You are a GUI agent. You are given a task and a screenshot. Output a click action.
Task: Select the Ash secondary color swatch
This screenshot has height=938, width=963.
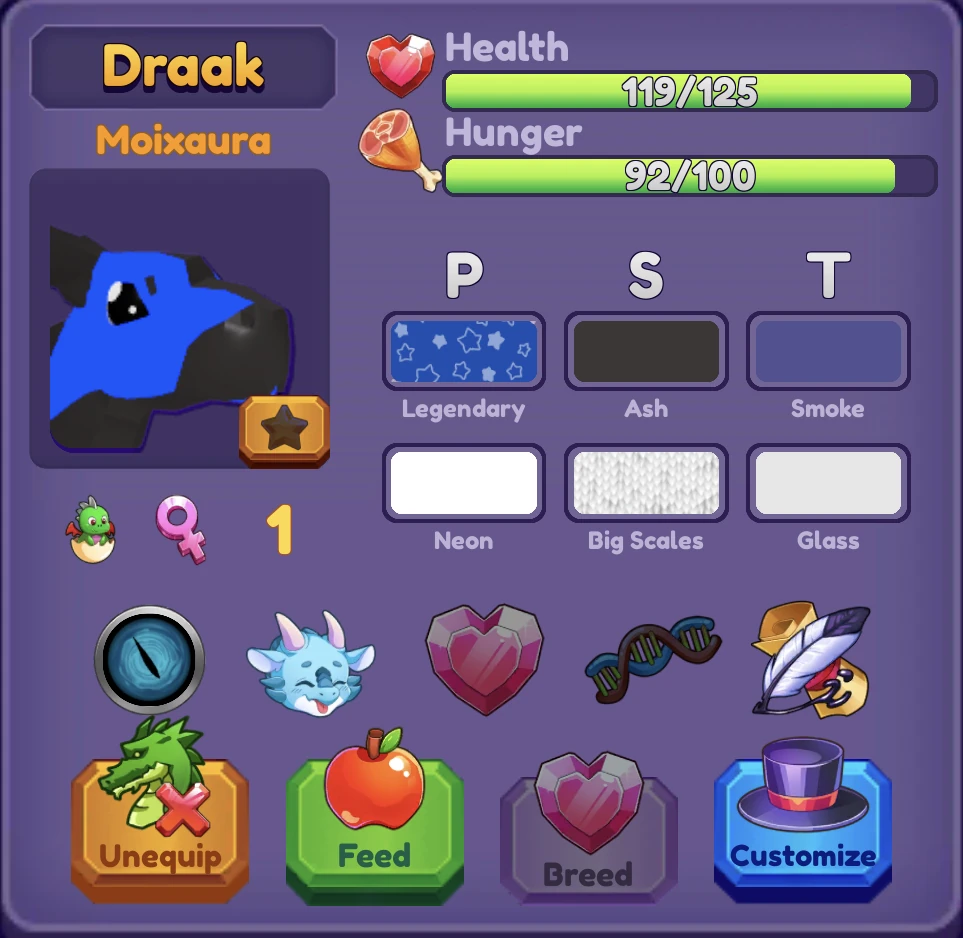point(646,351)
